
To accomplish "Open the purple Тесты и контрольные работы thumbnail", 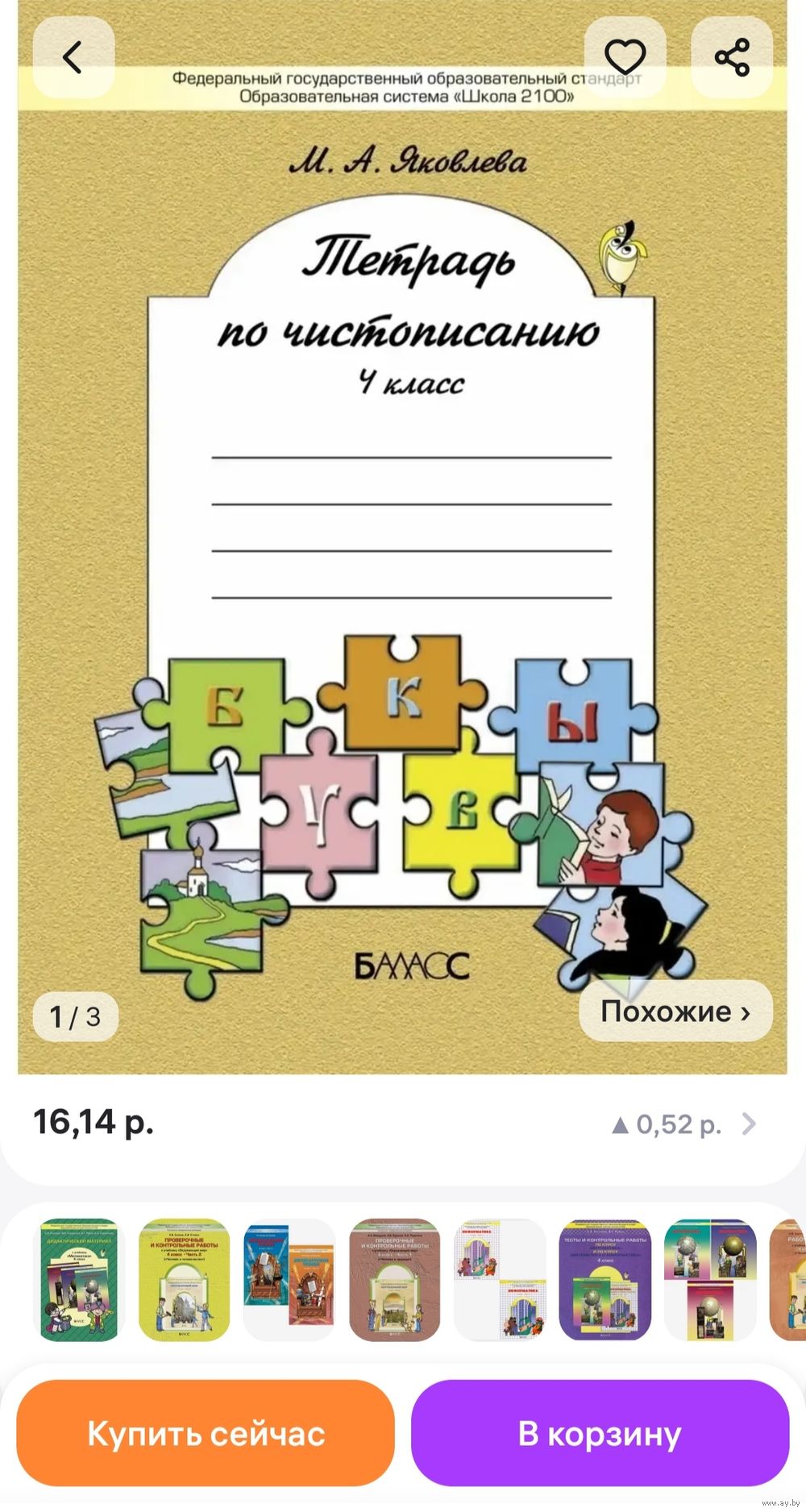I will pyautogui.click(x=604, y=1280).
